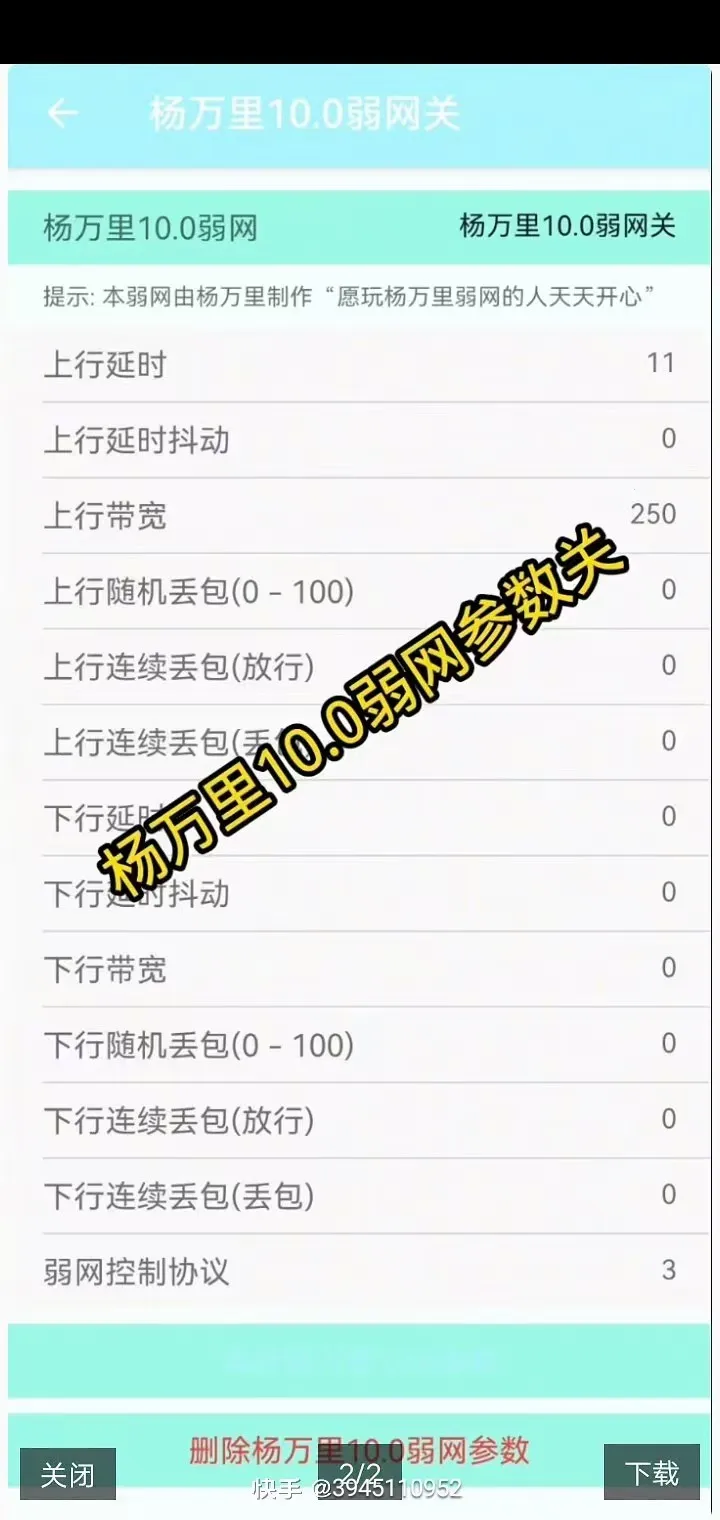Download the image with 下载 button
Image resolution: width=720 pixels, height=1520 pixels.
(651, 1473)
